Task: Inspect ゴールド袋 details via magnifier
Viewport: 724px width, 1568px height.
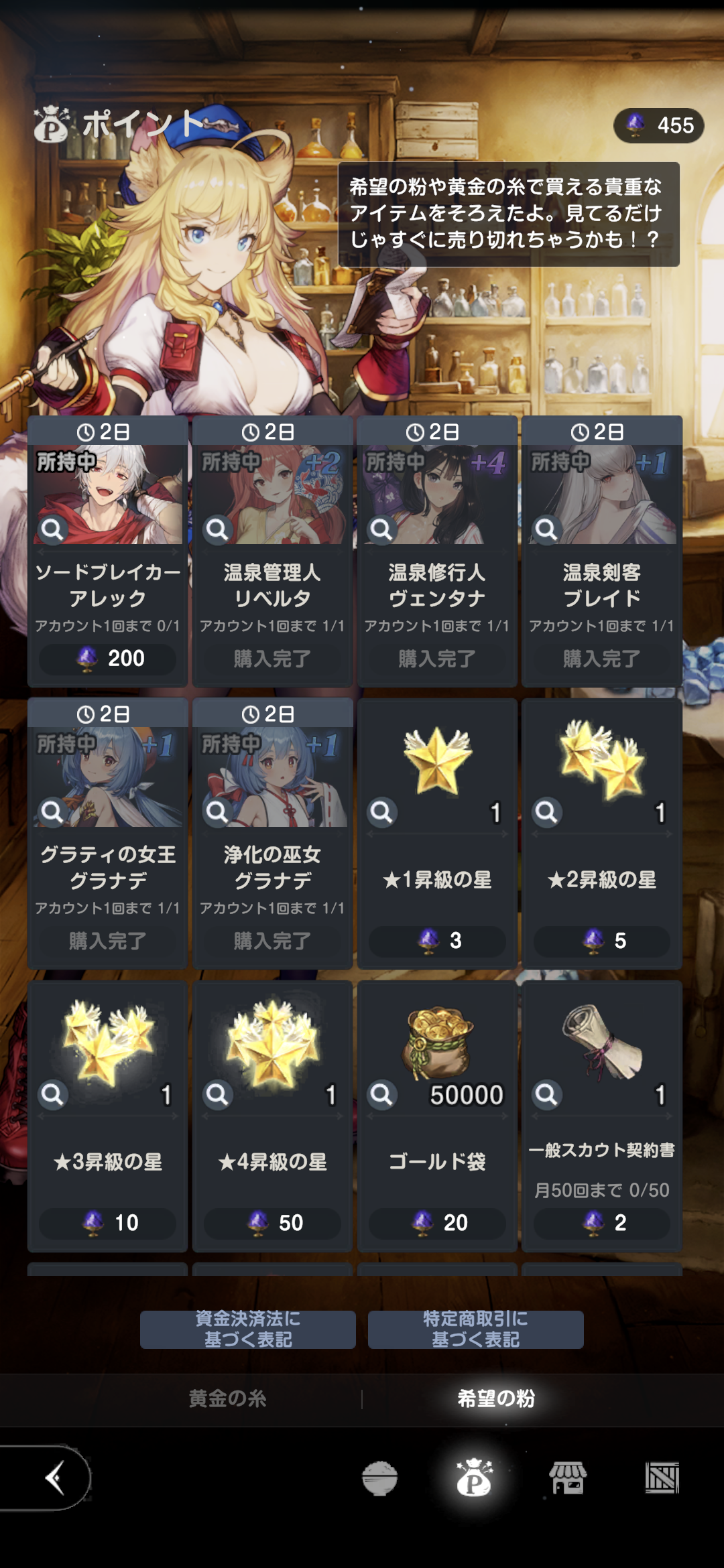Action: (x=382, y=1095)
